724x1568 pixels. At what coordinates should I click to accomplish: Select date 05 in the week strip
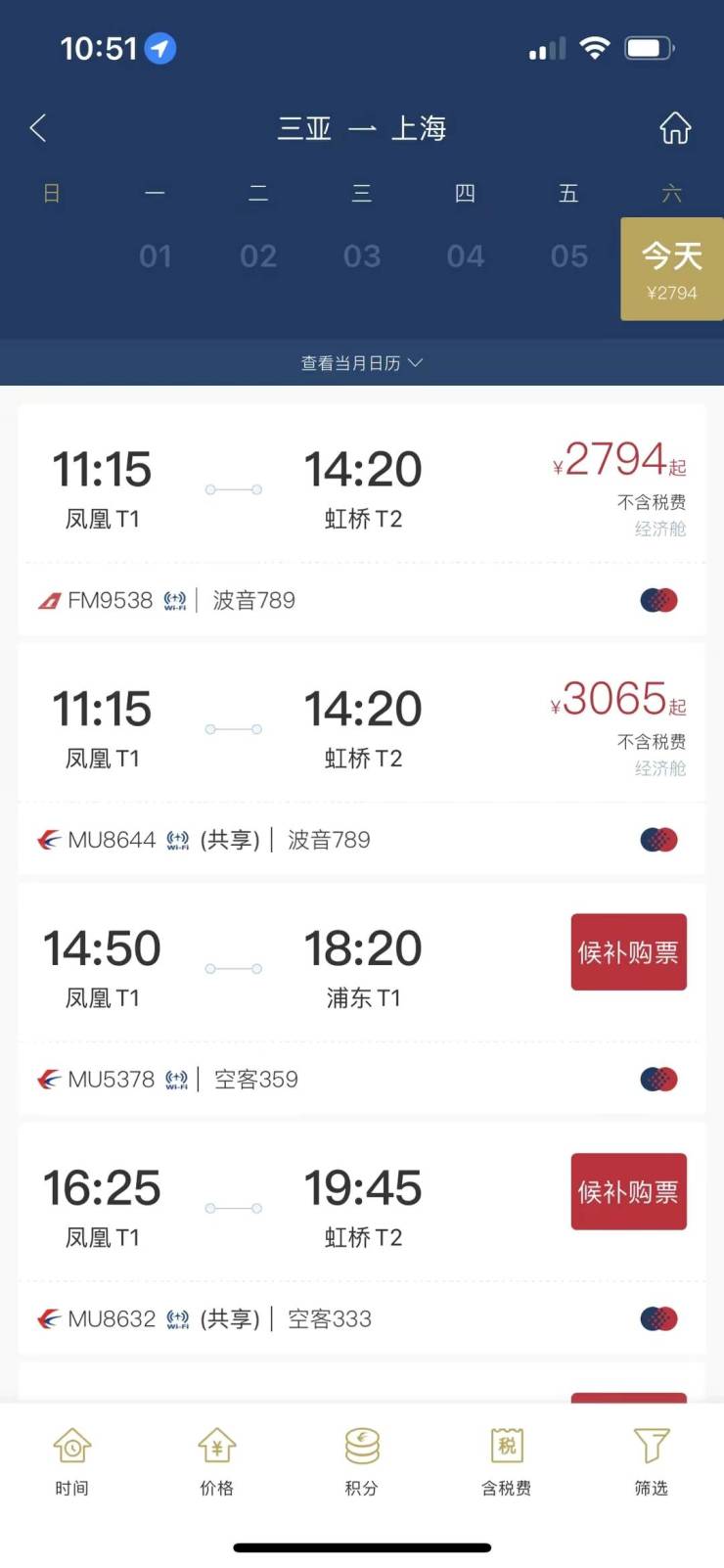pyautogui.click(x=568, y=256)
